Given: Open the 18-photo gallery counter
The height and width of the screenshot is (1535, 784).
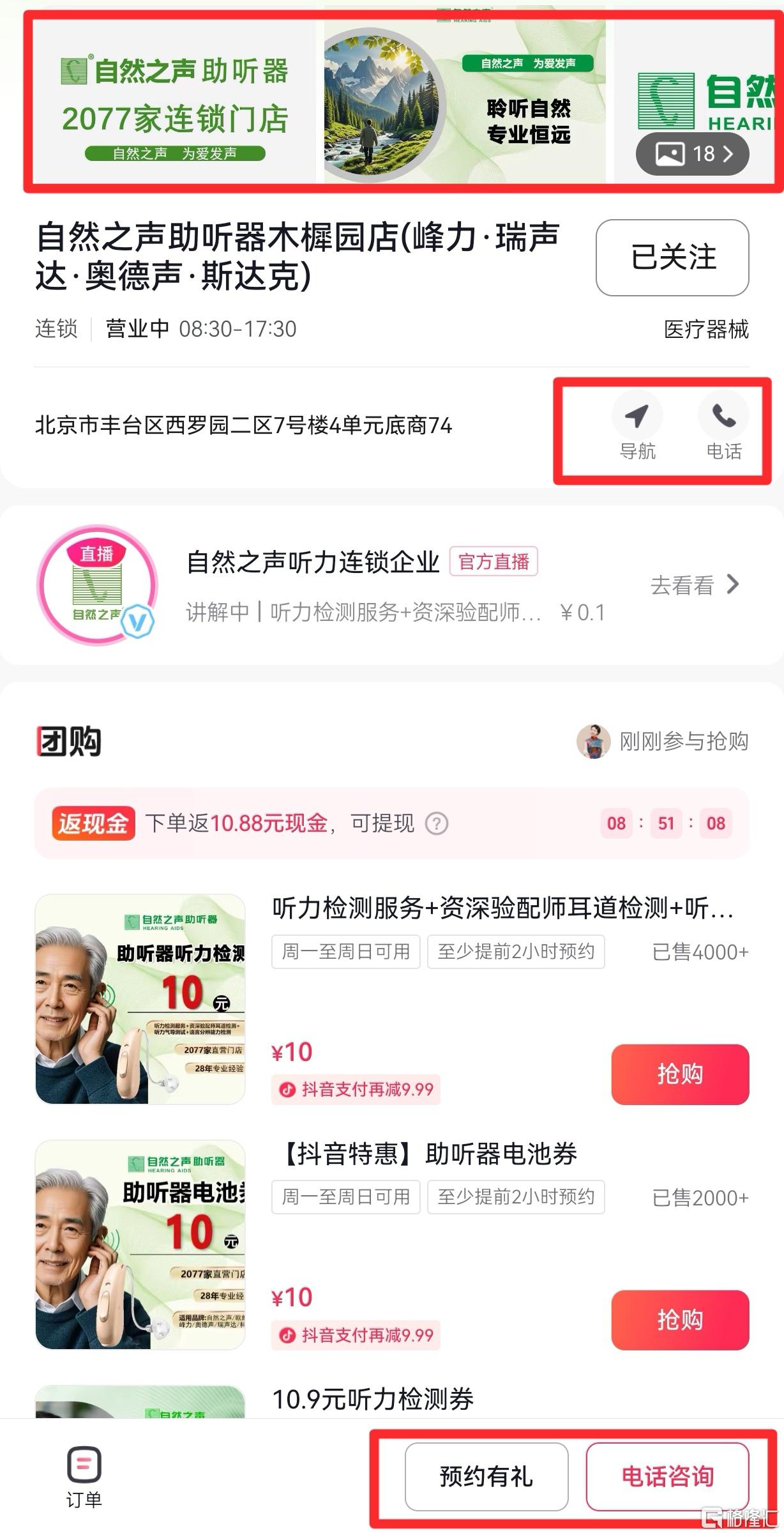Looking at the screenshot, I should (x=692, y=153).
